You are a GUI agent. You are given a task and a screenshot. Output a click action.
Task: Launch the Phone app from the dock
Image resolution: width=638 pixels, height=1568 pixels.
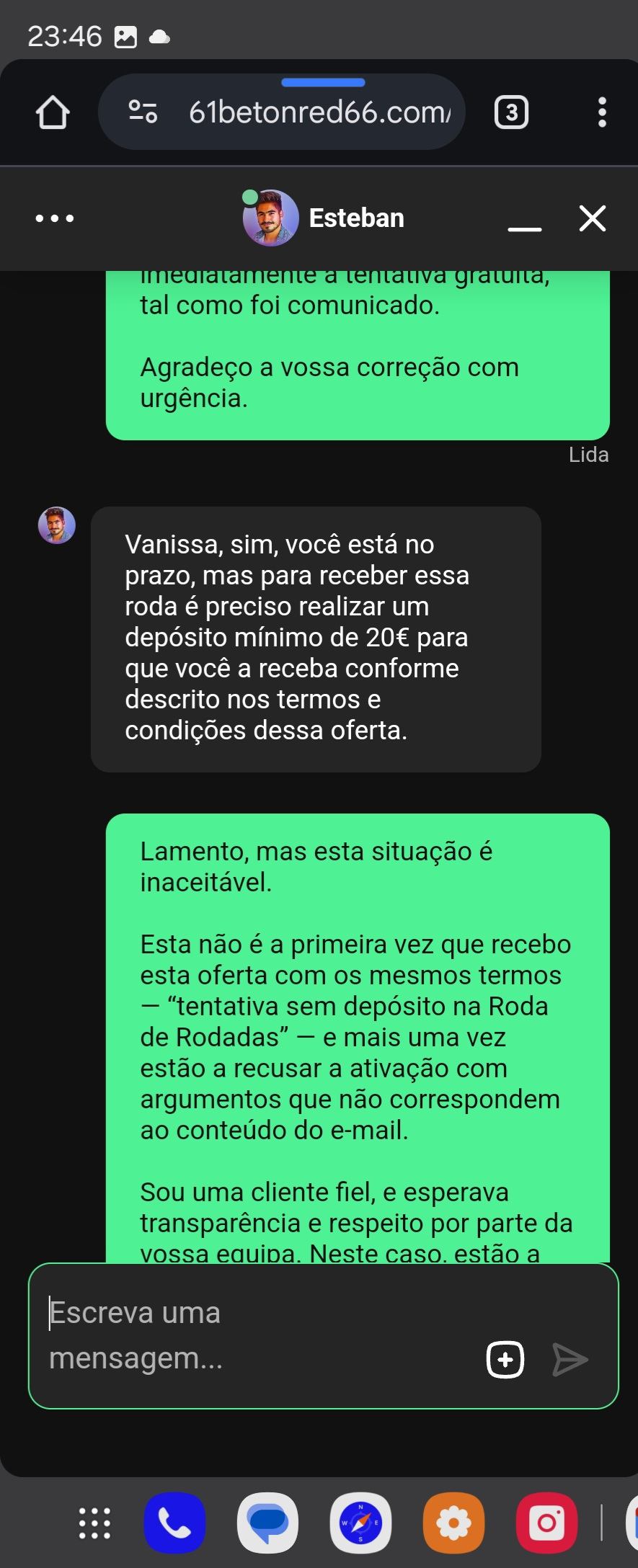(174, 1523)
